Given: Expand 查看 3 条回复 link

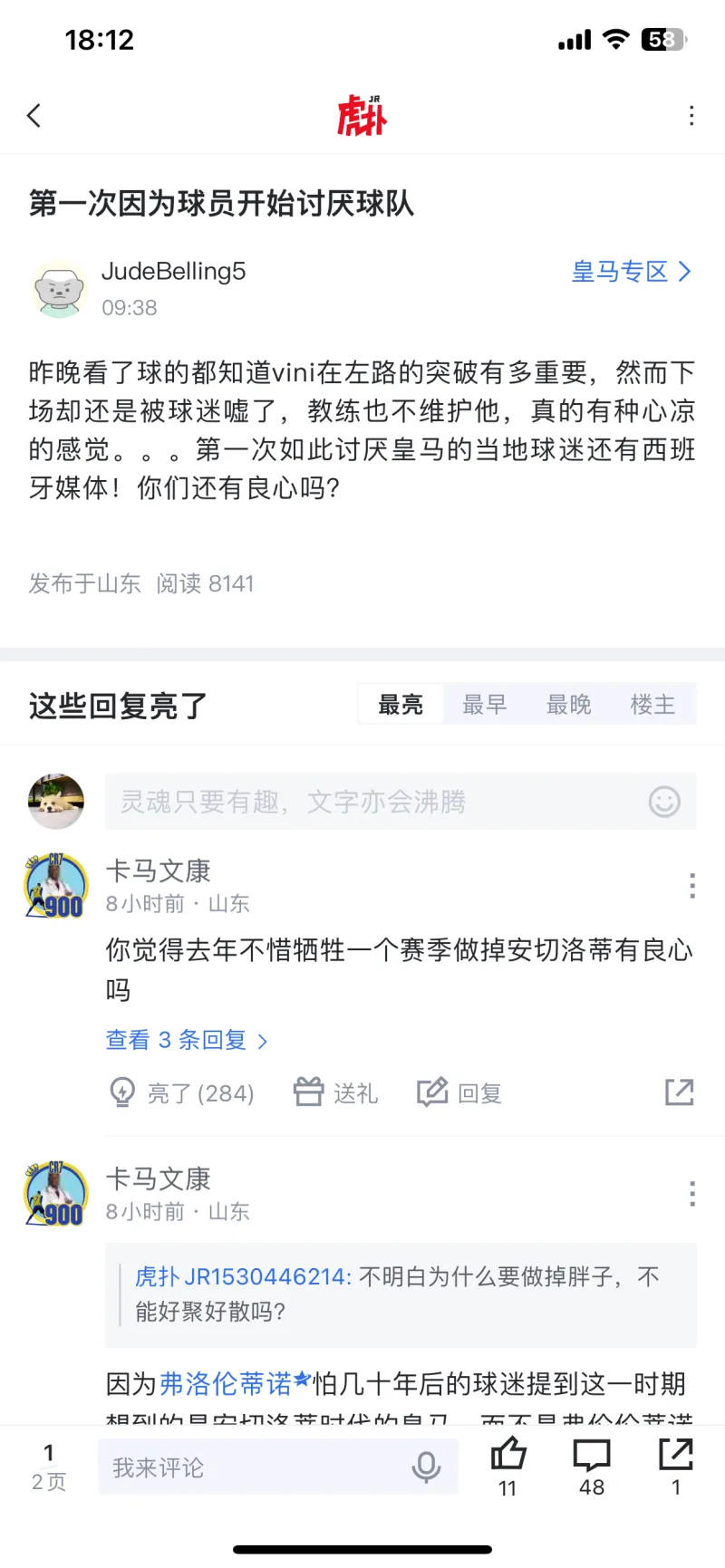Looking at the screenshot, I should click(187, 1041).
